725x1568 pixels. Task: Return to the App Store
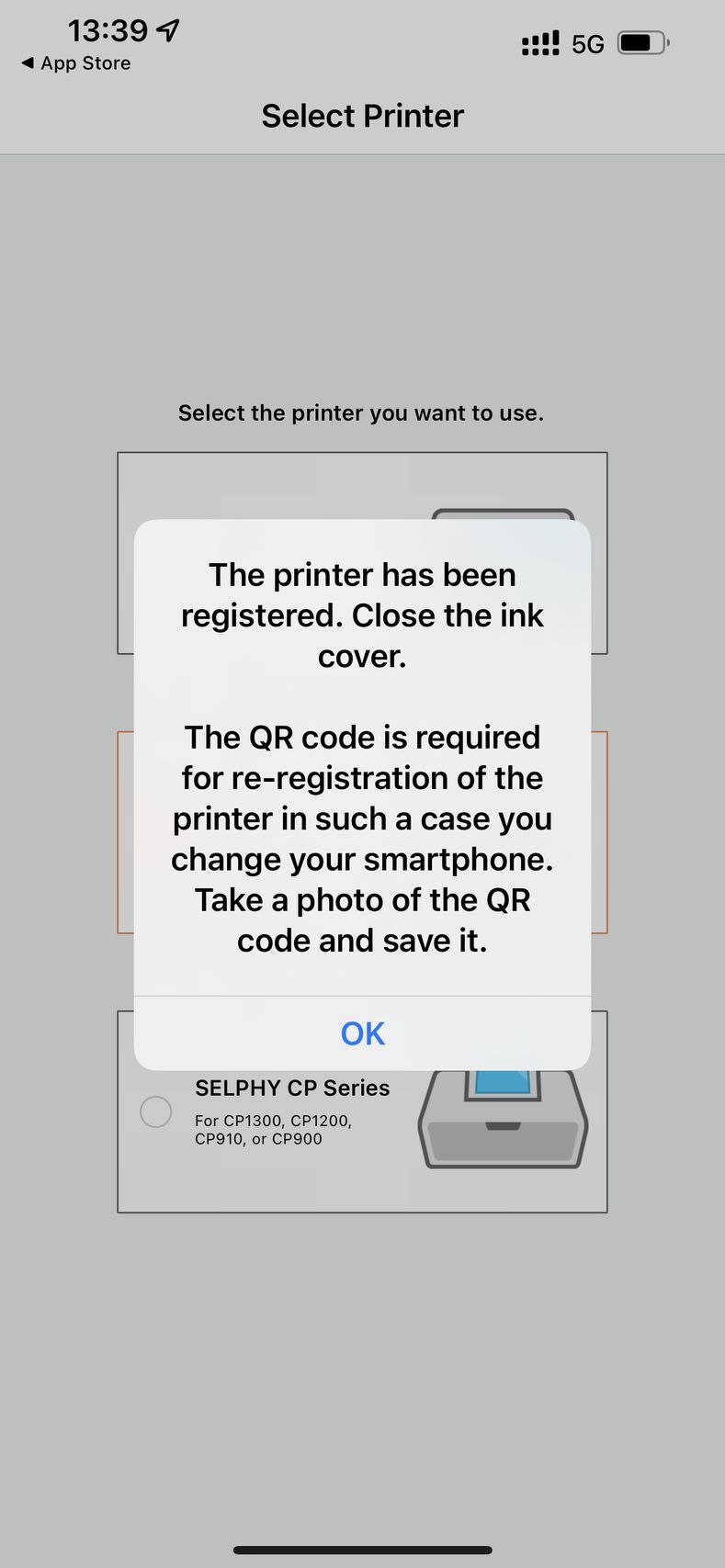(x=76, y=63)
